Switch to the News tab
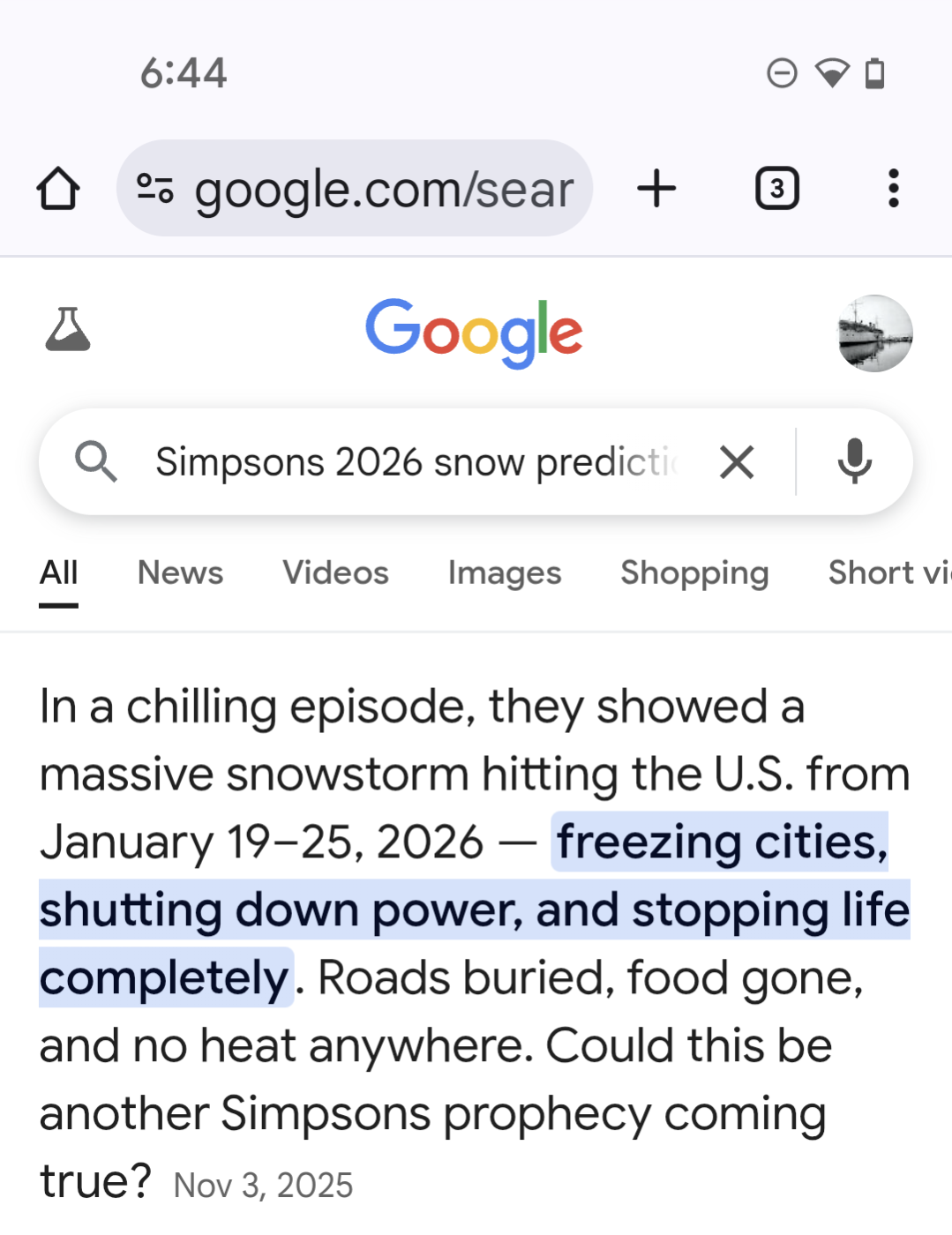Screen dimensions: 952x1235 (x=180, y=573)
